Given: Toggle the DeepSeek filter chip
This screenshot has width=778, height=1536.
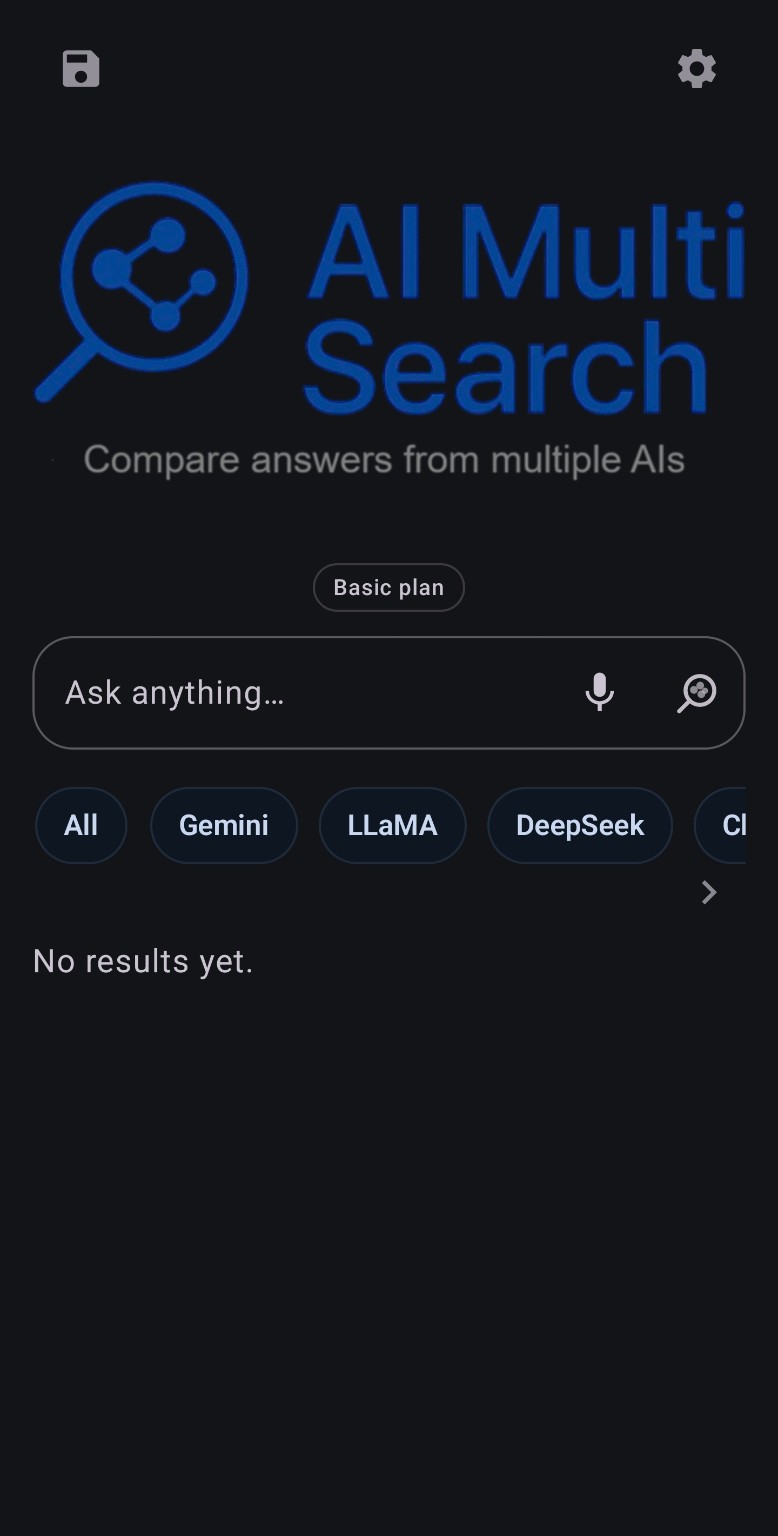Looking at the screenshot, I should point(580,825).
